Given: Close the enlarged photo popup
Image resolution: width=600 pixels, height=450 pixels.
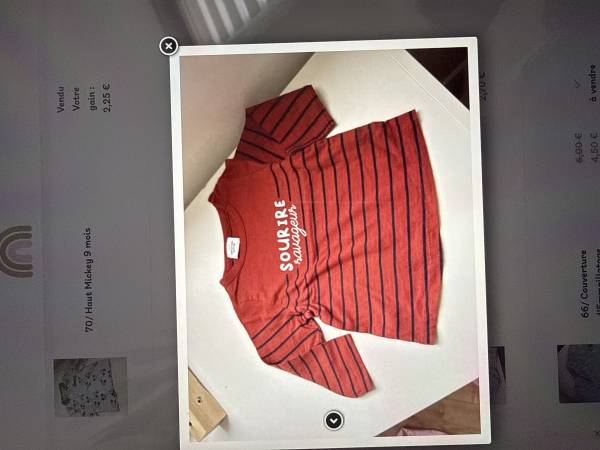Looking at the screenshot, I should tap(168, 45).
